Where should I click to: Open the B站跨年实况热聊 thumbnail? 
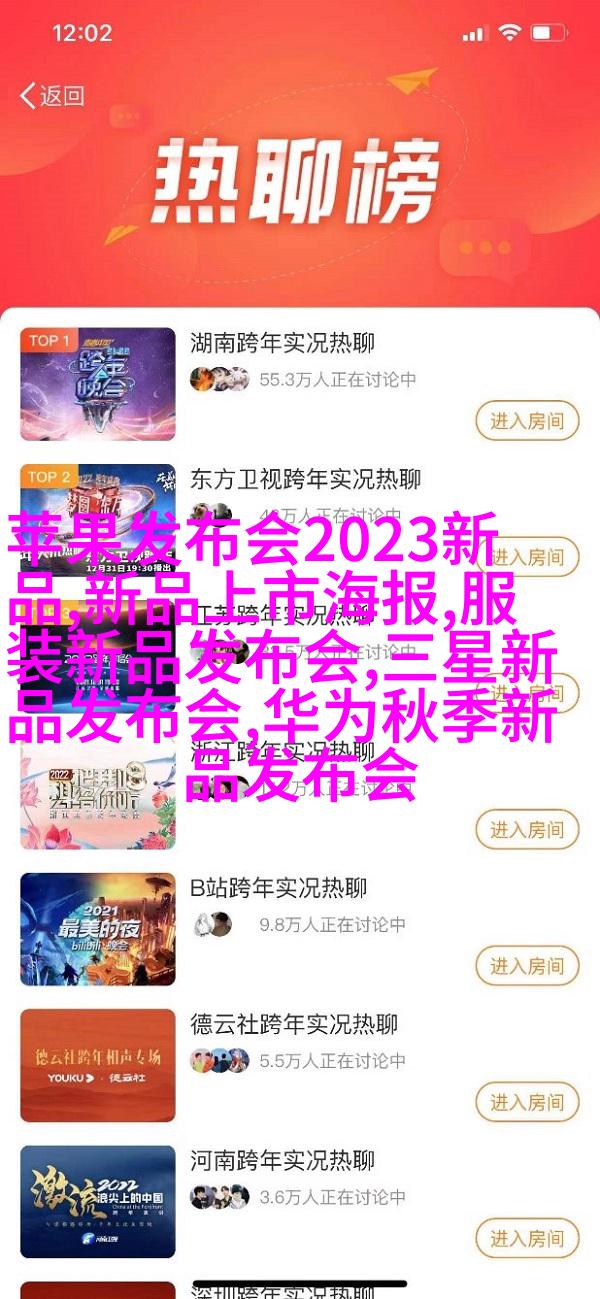pos(97,929)
